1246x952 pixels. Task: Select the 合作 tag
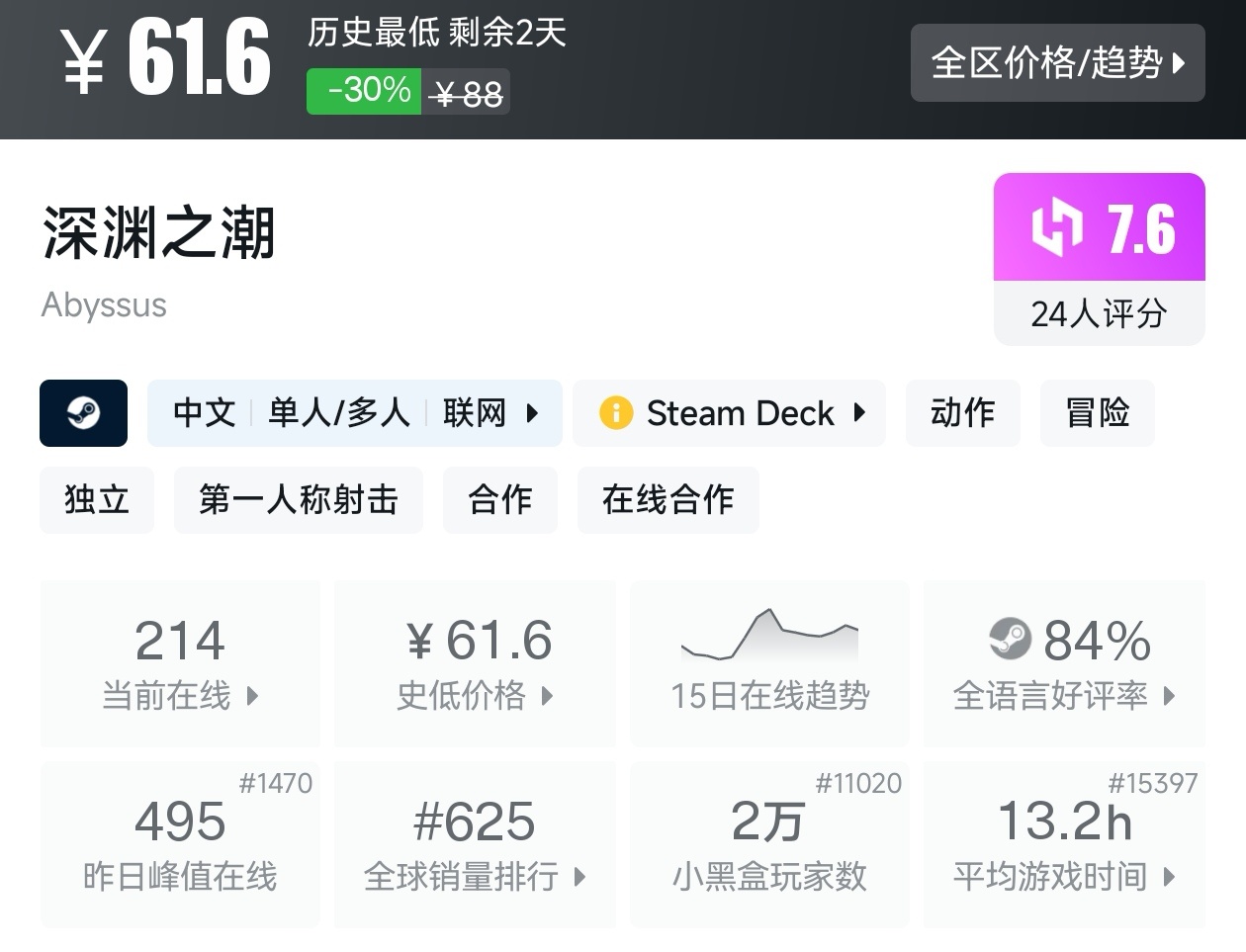tap(500, 500)
